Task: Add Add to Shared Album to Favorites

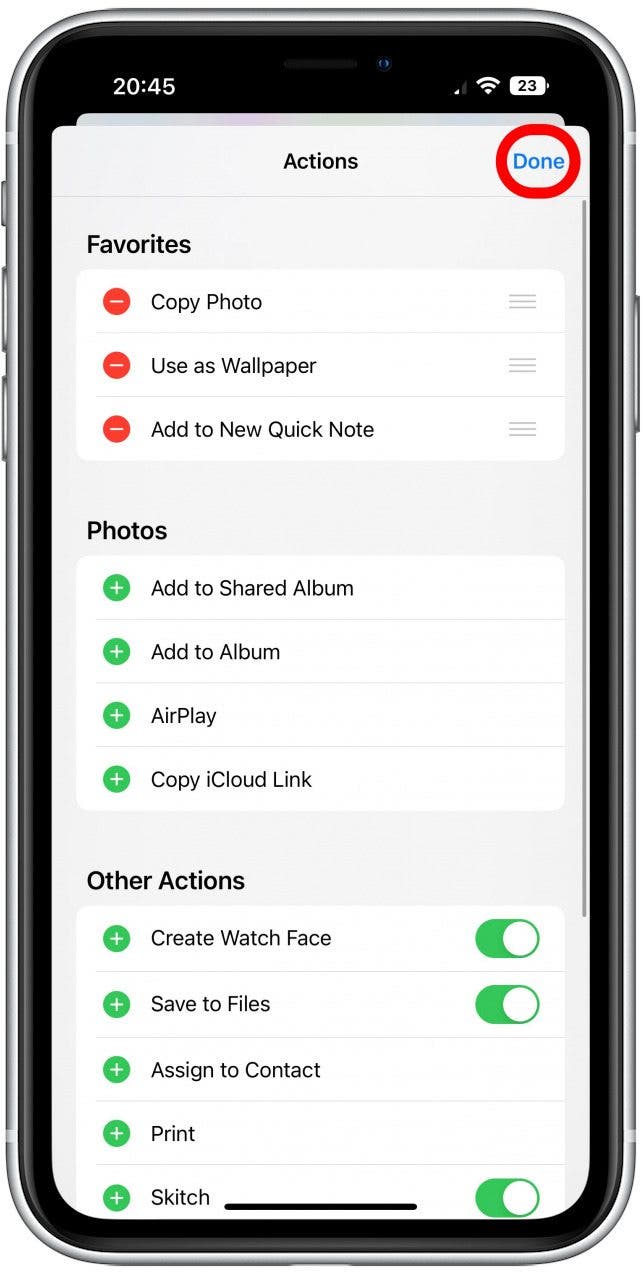Action: (x=117, y=588)
